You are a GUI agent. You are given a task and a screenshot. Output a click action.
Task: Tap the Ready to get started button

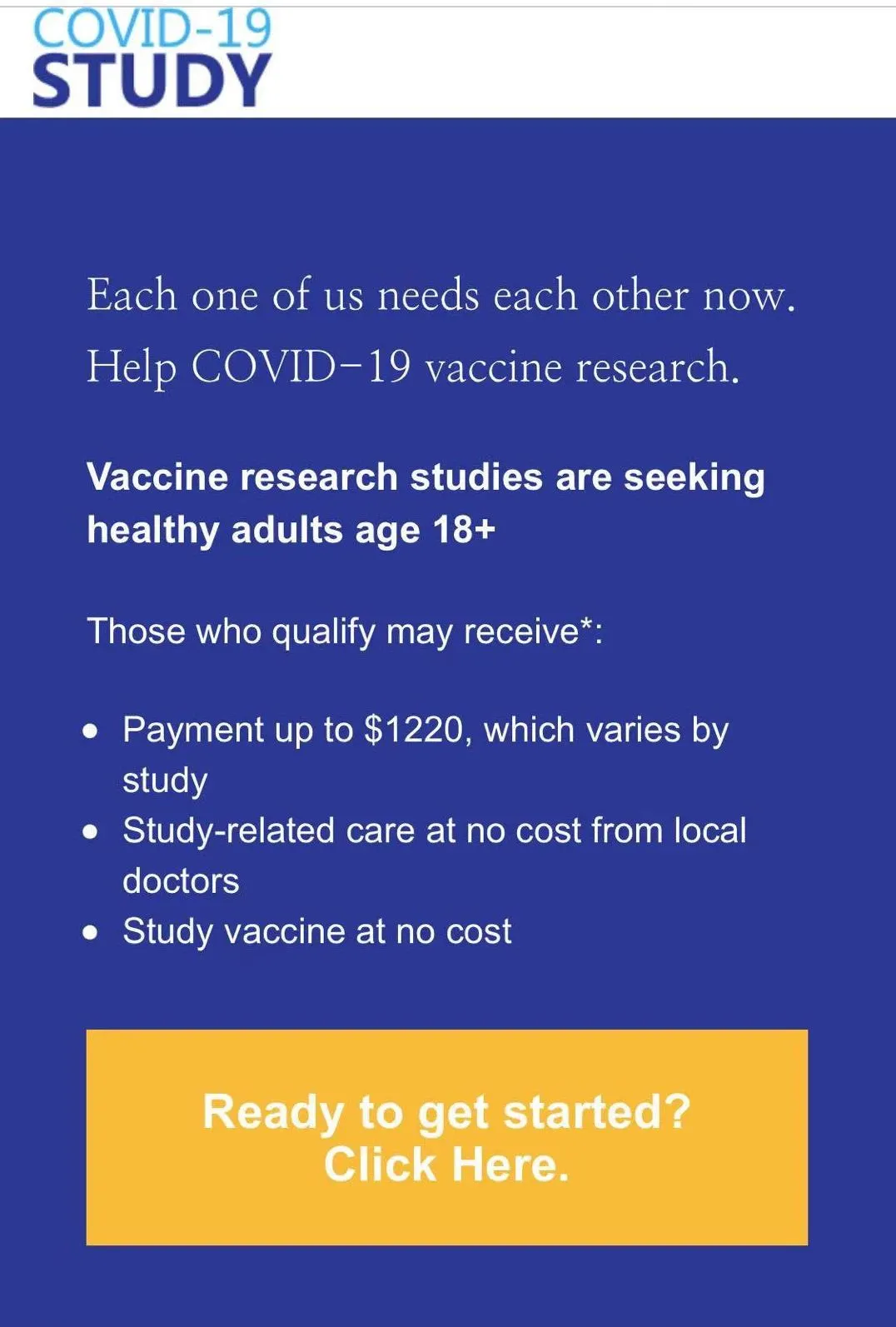446,1137
